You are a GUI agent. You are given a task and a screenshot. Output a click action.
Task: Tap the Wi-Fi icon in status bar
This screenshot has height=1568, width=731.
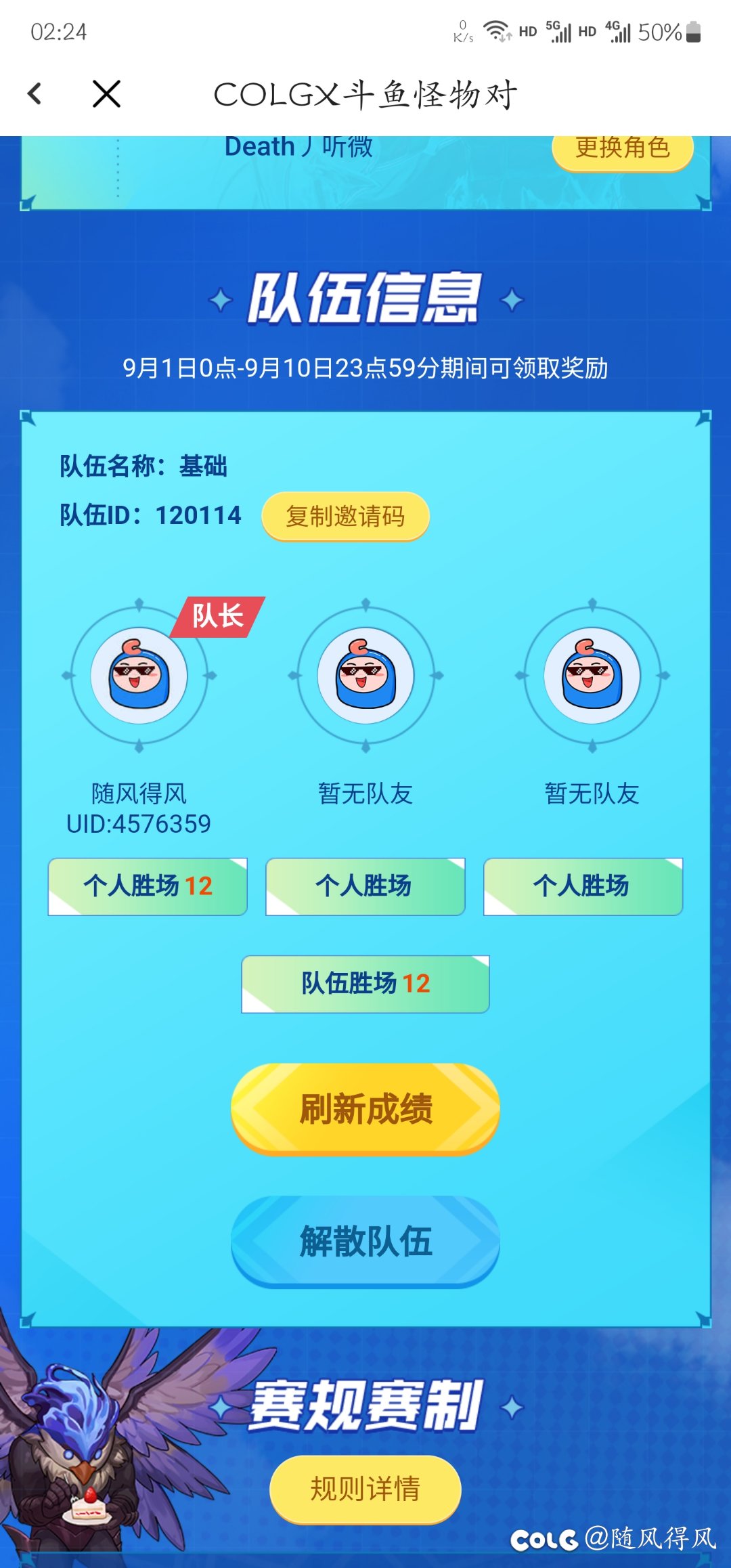[x=499, y=30]
